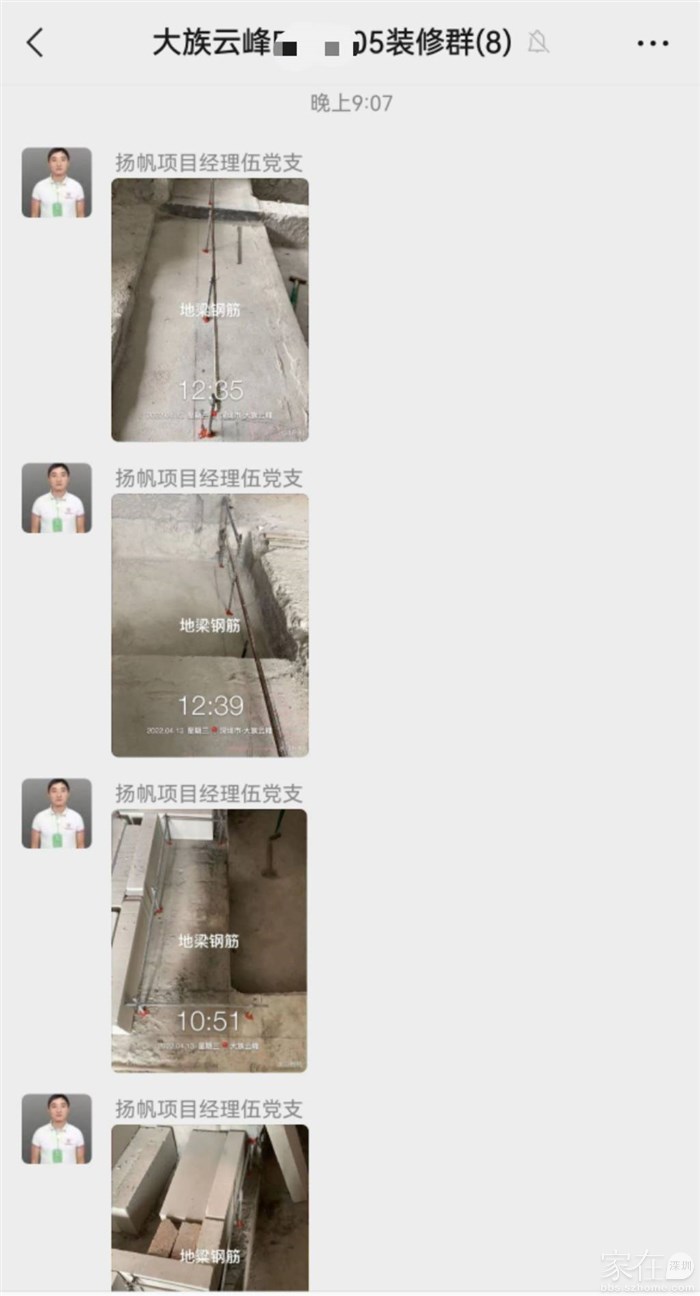Screen dimensions: 700x1296
Task: Tap sender avatar beside the 10:51 photo
Action: (x=57, y=814)
